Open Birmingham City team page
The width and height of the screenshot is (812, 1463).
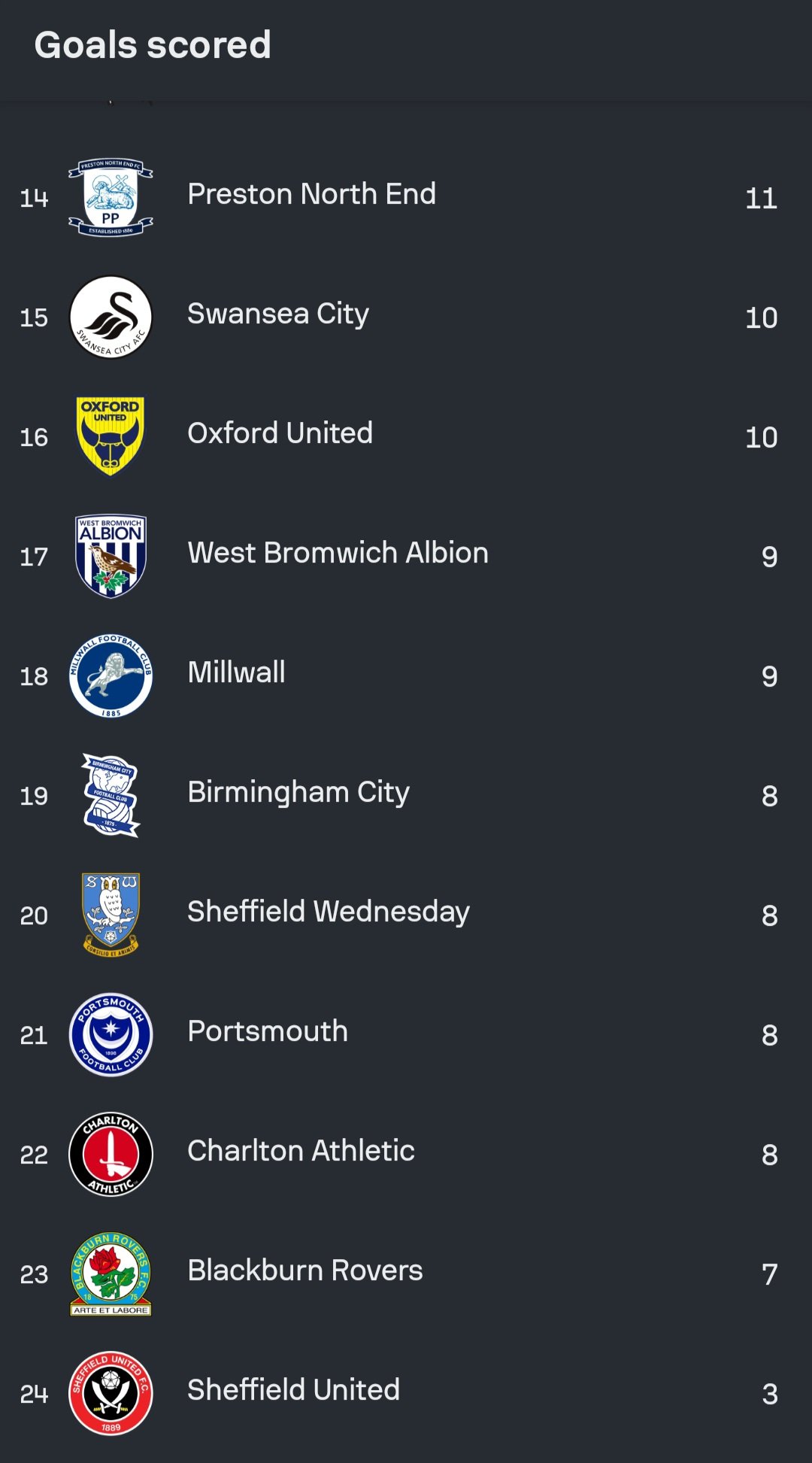tap(298, 793)
